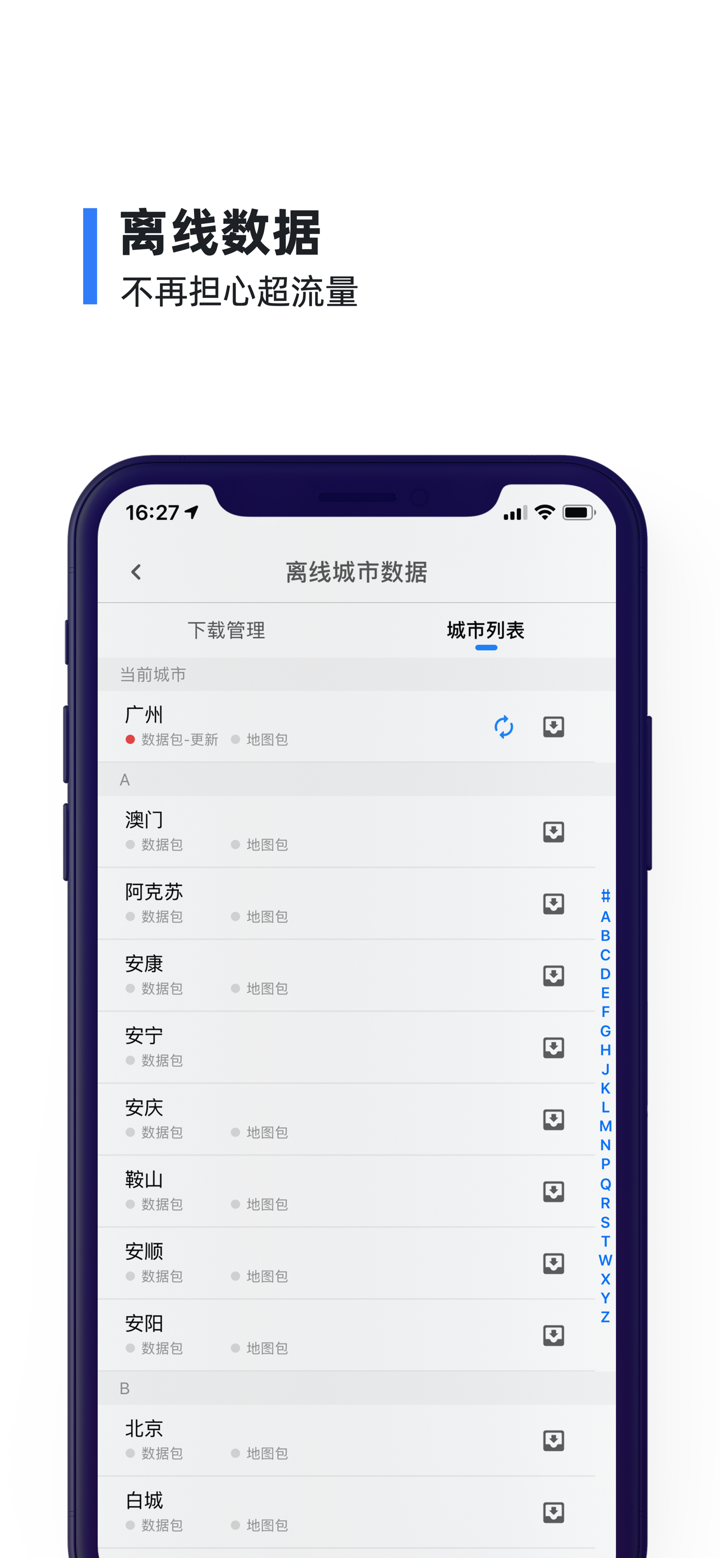Jump to cities starting with B
720x1558 pixels.
pos(604,936)
